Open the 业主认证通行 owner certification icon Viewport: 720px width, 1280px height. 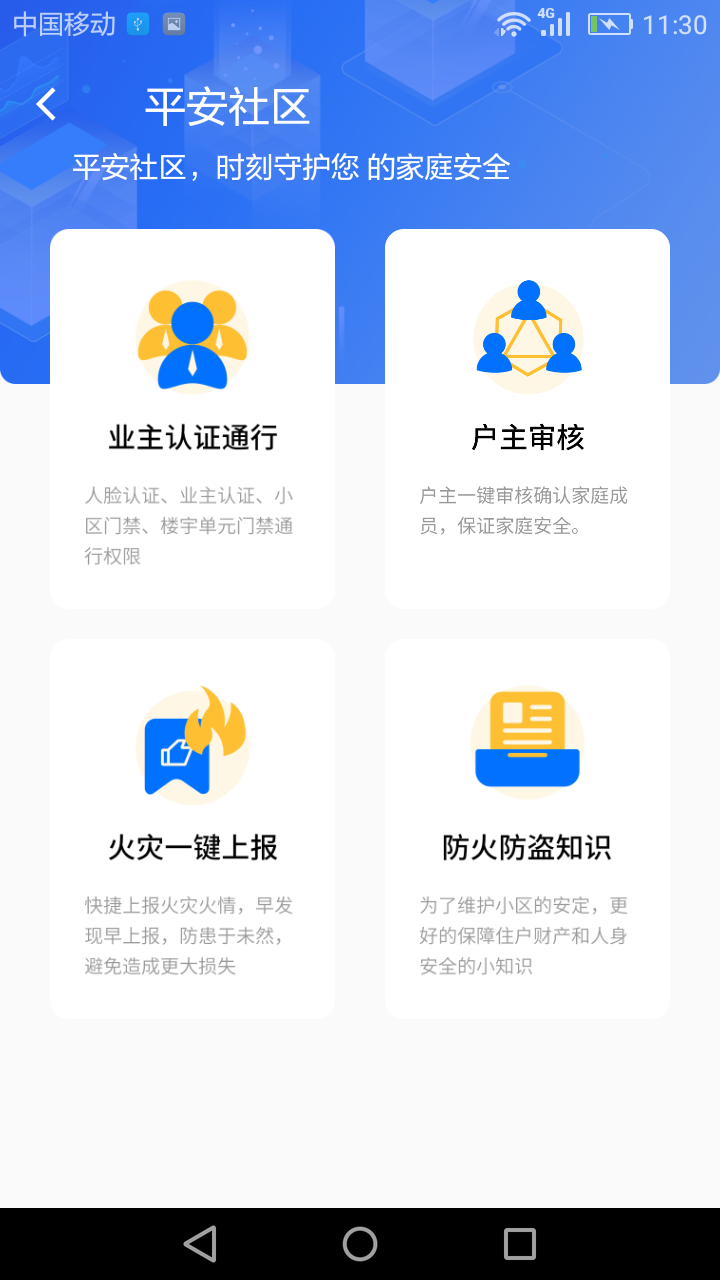pos(192,336)
